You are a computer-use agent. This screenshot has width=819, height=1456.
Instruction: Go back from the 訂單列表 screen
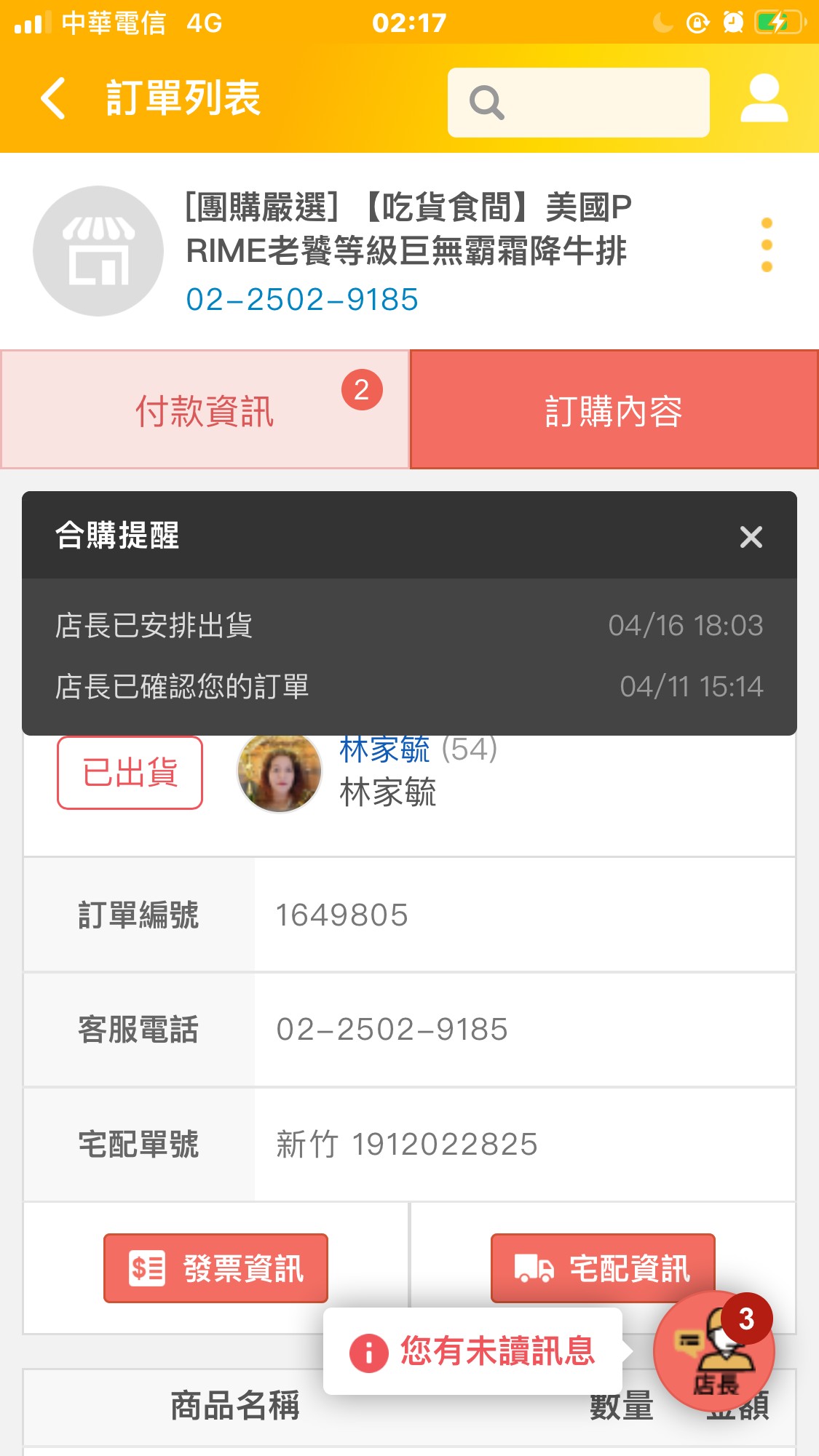[x=53, y=98]
